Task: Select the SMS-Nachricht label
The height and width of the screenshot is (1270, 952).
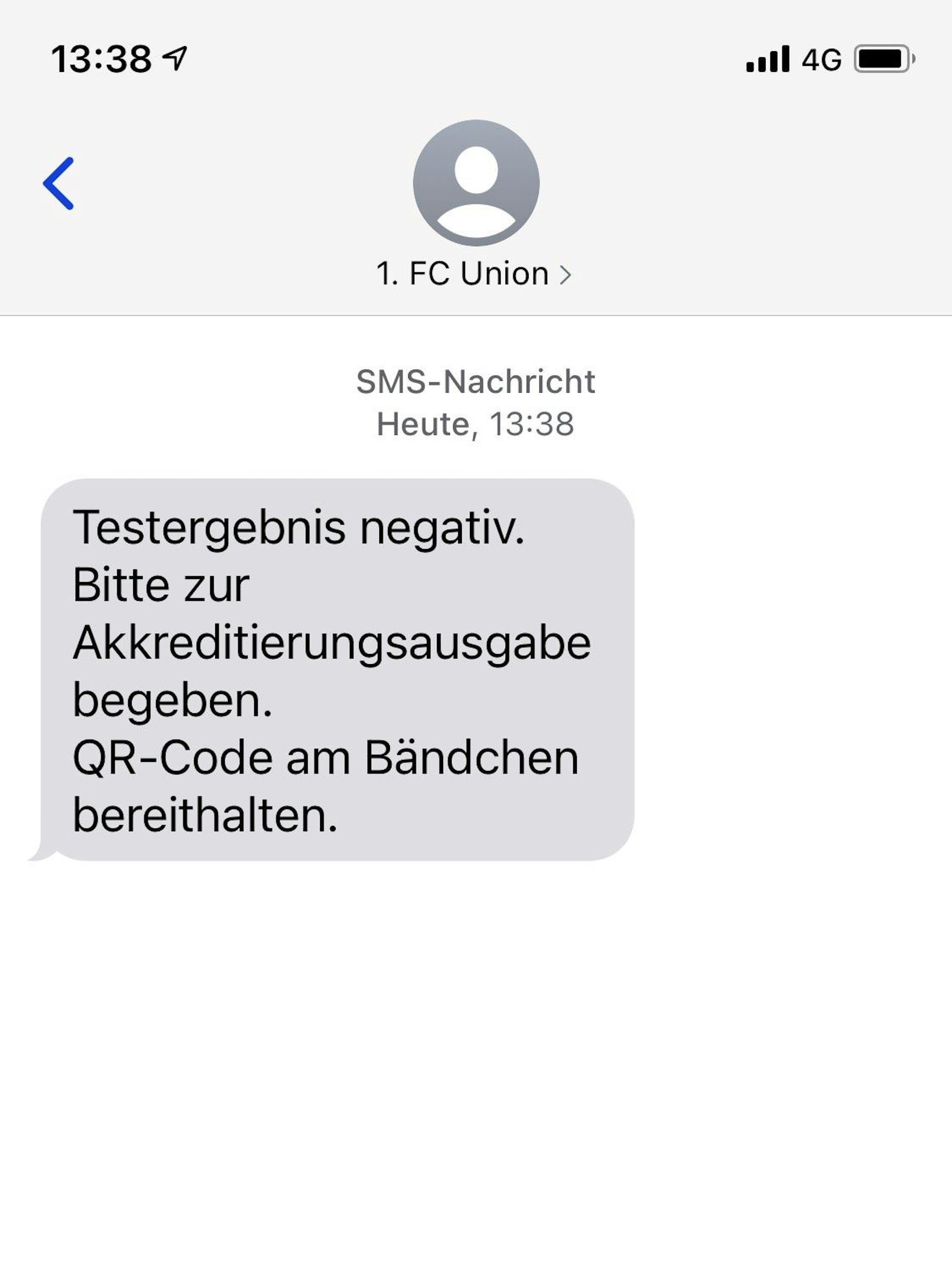Action: point(474,380)
